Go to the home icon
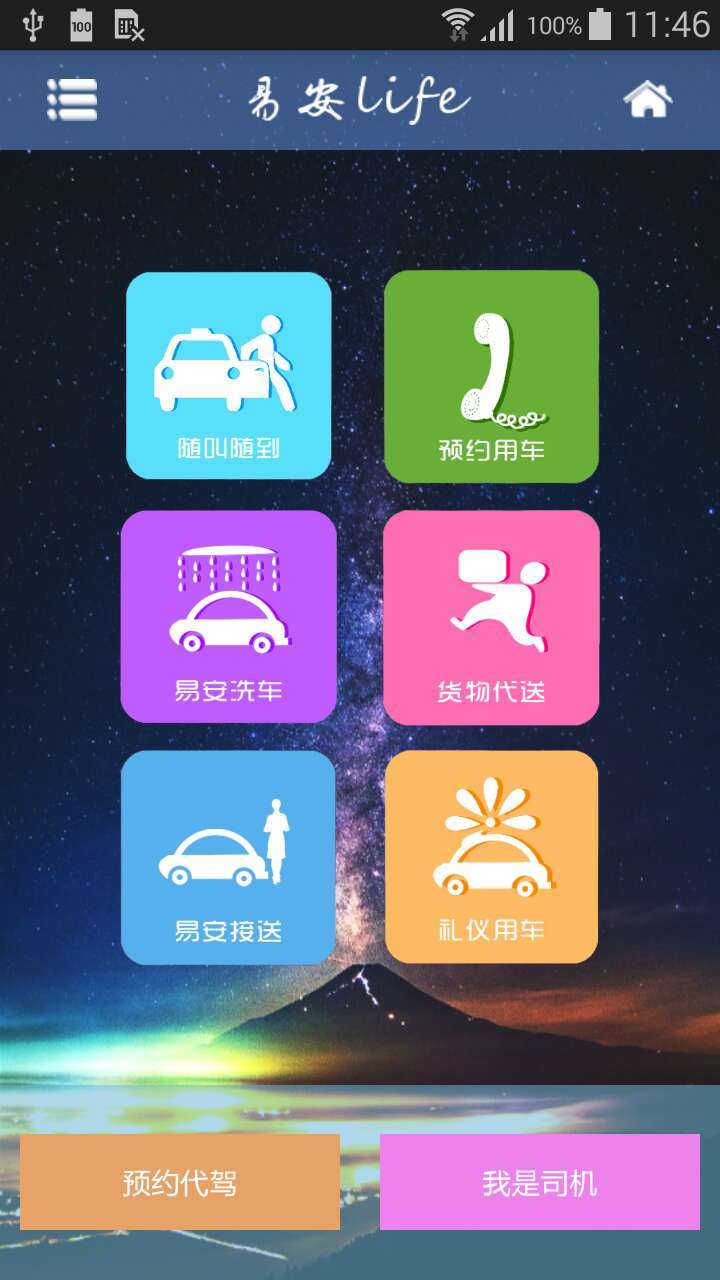 pyautogui.click(x=647, y=100)
